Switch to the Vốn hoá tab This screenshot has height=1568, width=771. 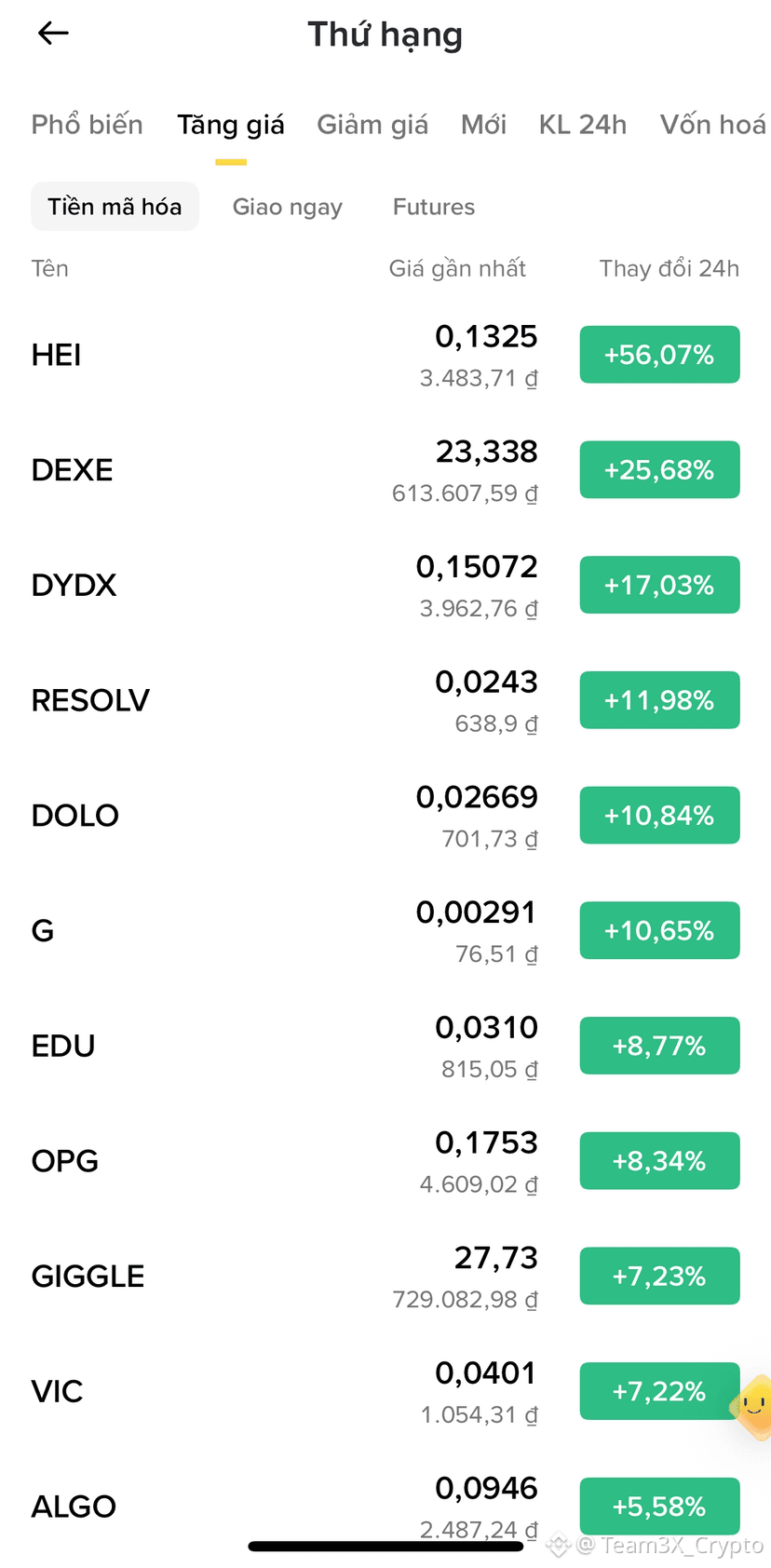(713, 125)
